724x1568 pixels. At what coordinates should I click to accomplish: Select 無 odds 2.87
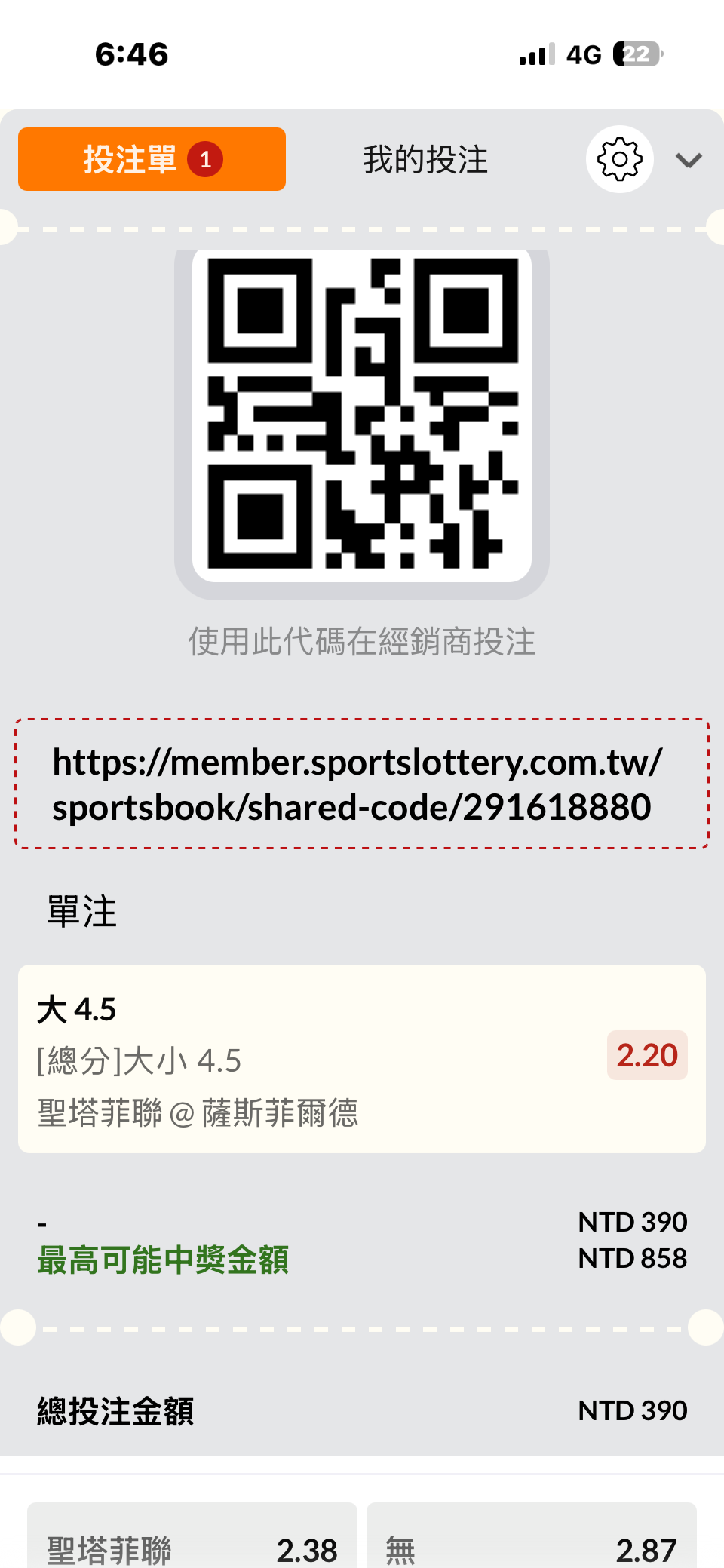(532, 1536)
